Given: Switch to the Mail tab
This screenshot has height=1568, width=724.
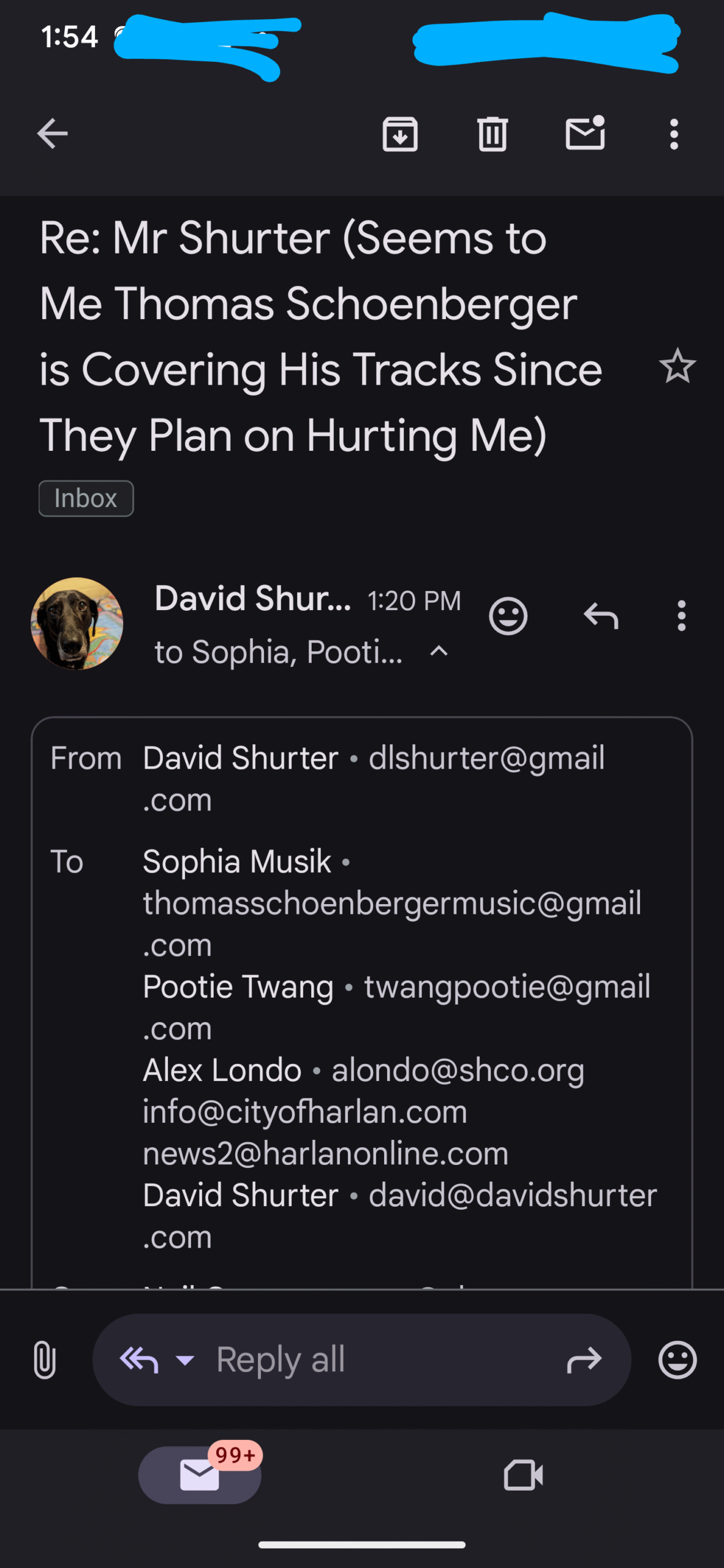Looking at the screenshot, I should click(200, 1475).
